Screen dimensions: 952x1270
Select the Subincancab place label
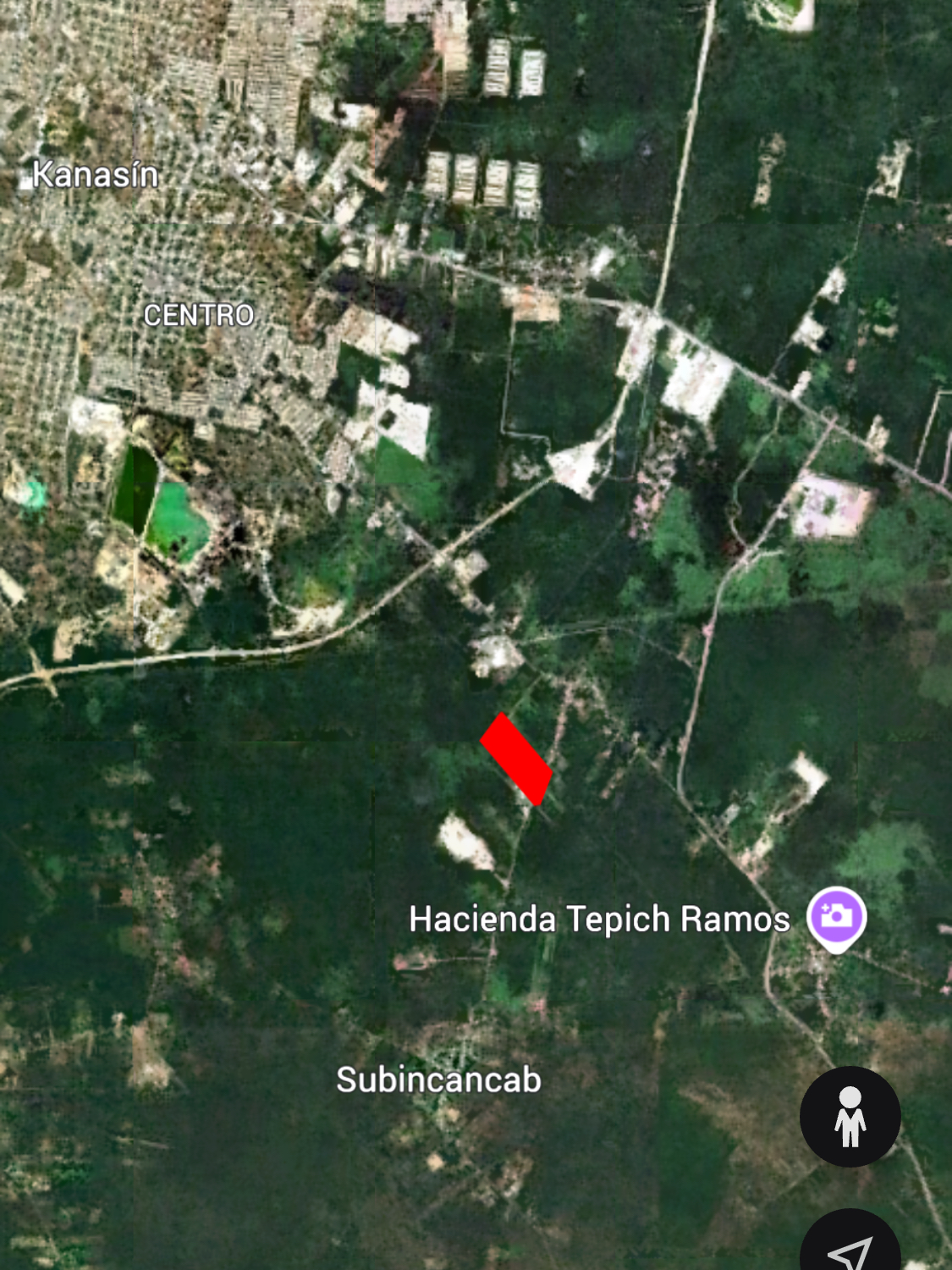coord(438,1079)
